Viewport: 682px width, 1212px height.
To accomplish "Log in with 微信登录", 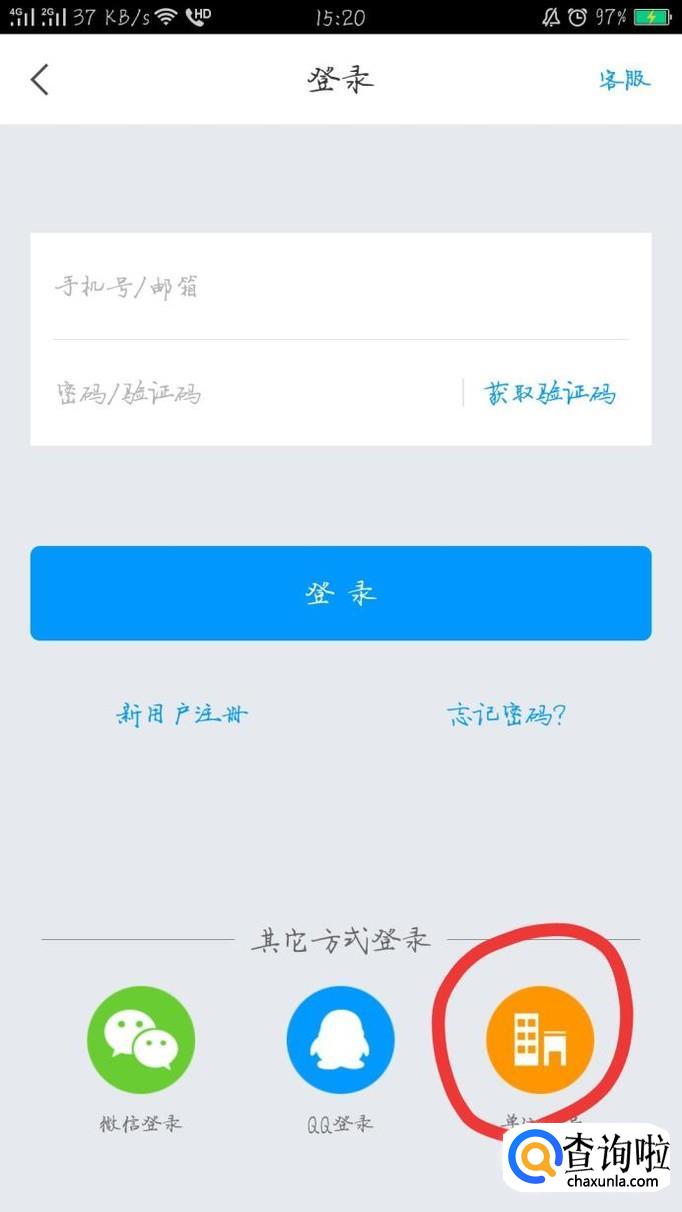I will pos(141,1040).
